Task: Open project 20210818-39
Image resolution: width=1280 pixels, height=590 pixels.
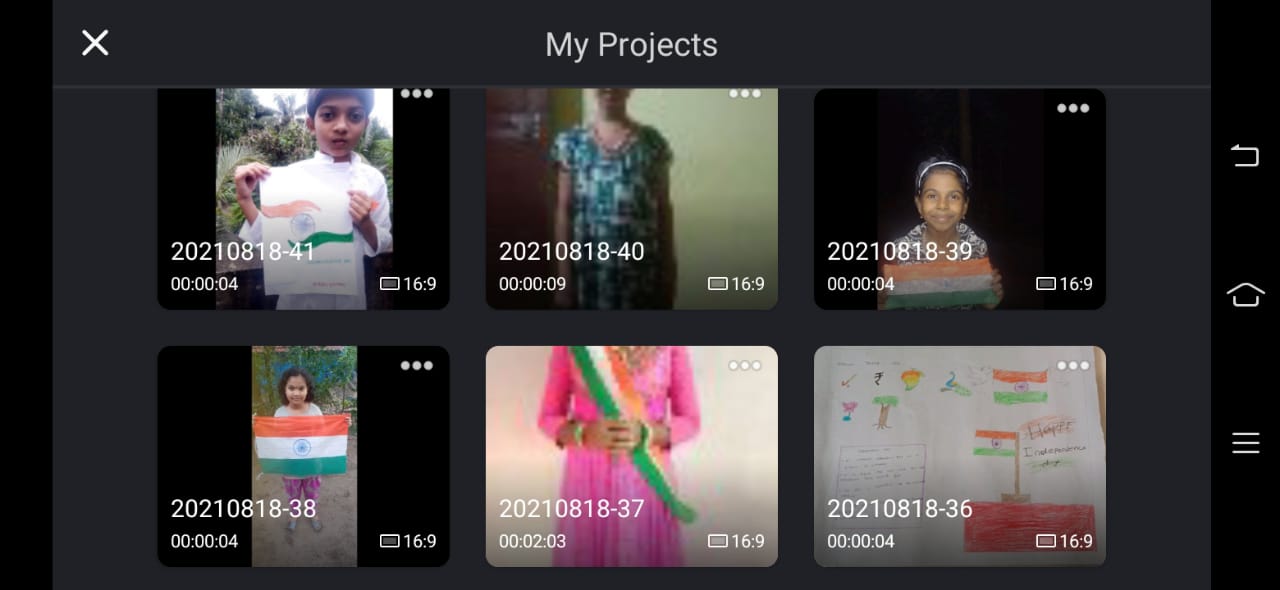Action: point(959,200)
